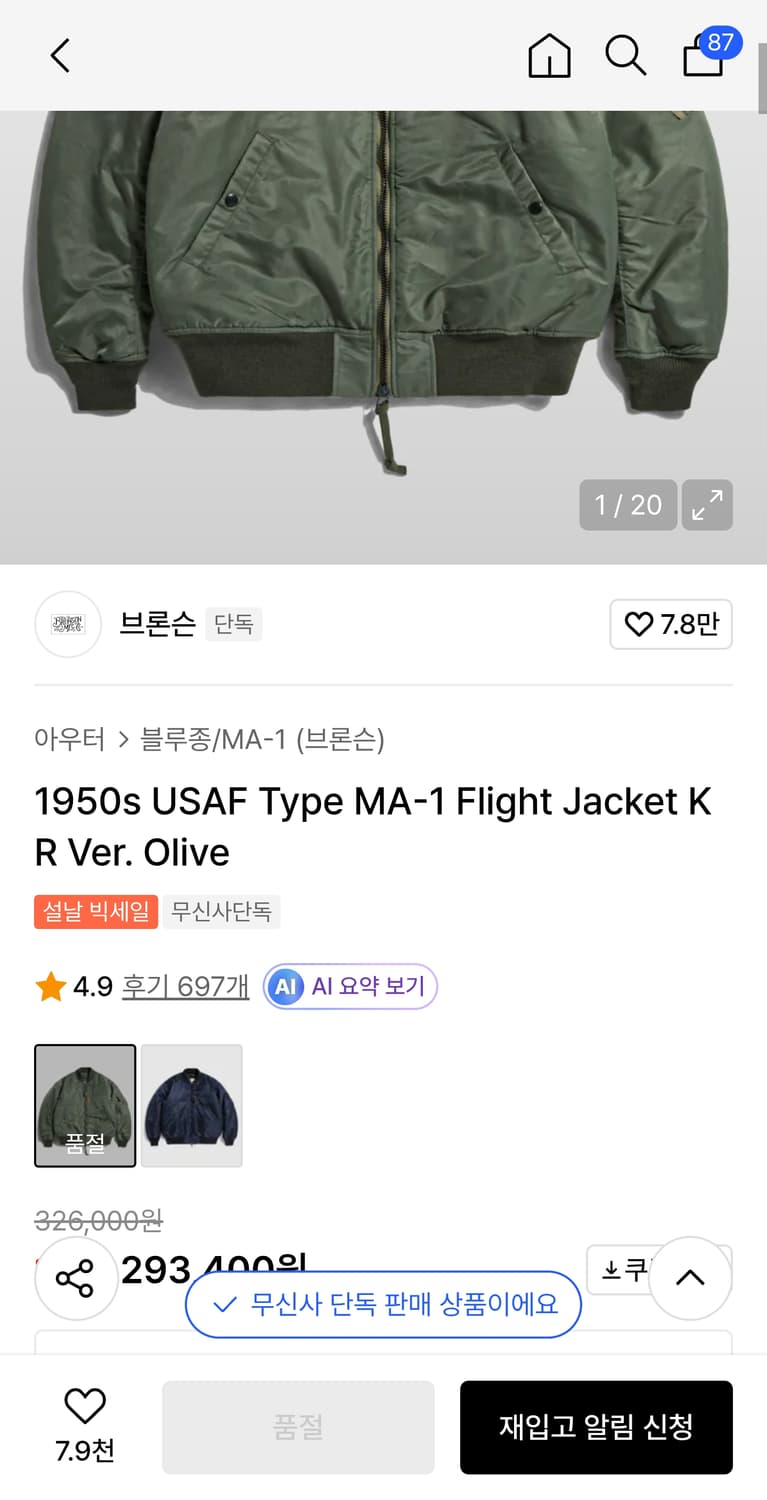
Task: Open the 후기 697개 reviews link
Action: (185, 986)
